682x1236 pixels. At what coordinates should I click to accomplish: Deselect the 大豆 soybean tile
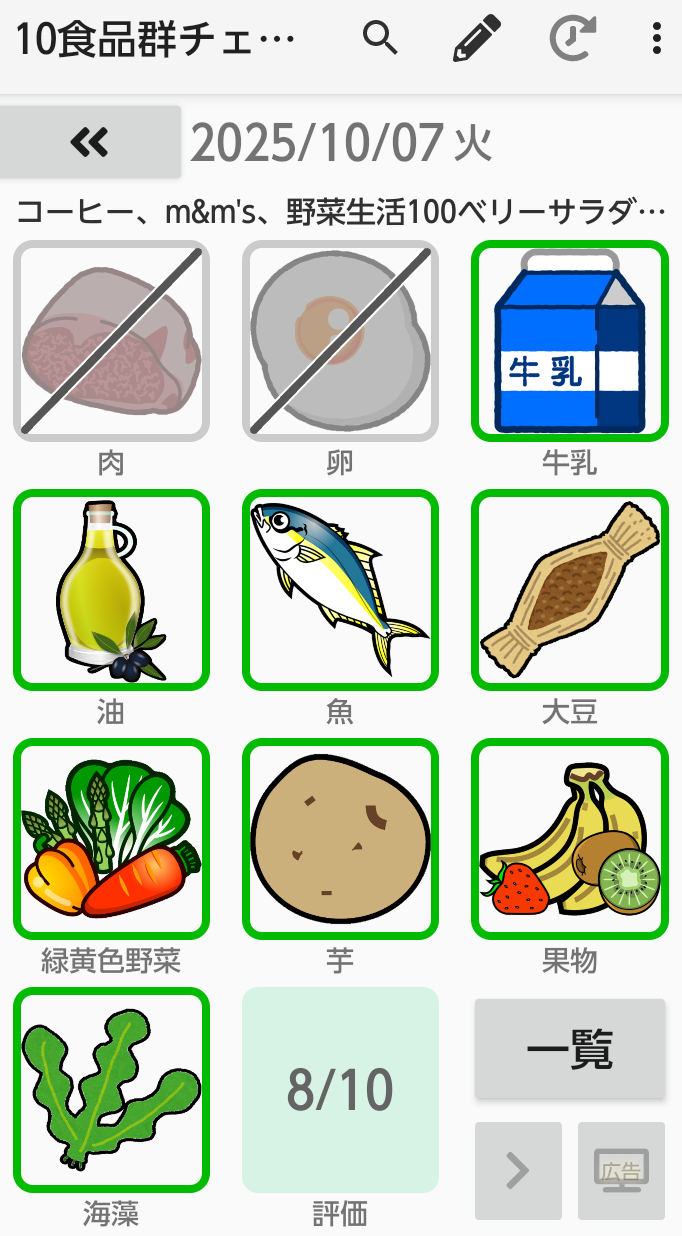(569, 590)
